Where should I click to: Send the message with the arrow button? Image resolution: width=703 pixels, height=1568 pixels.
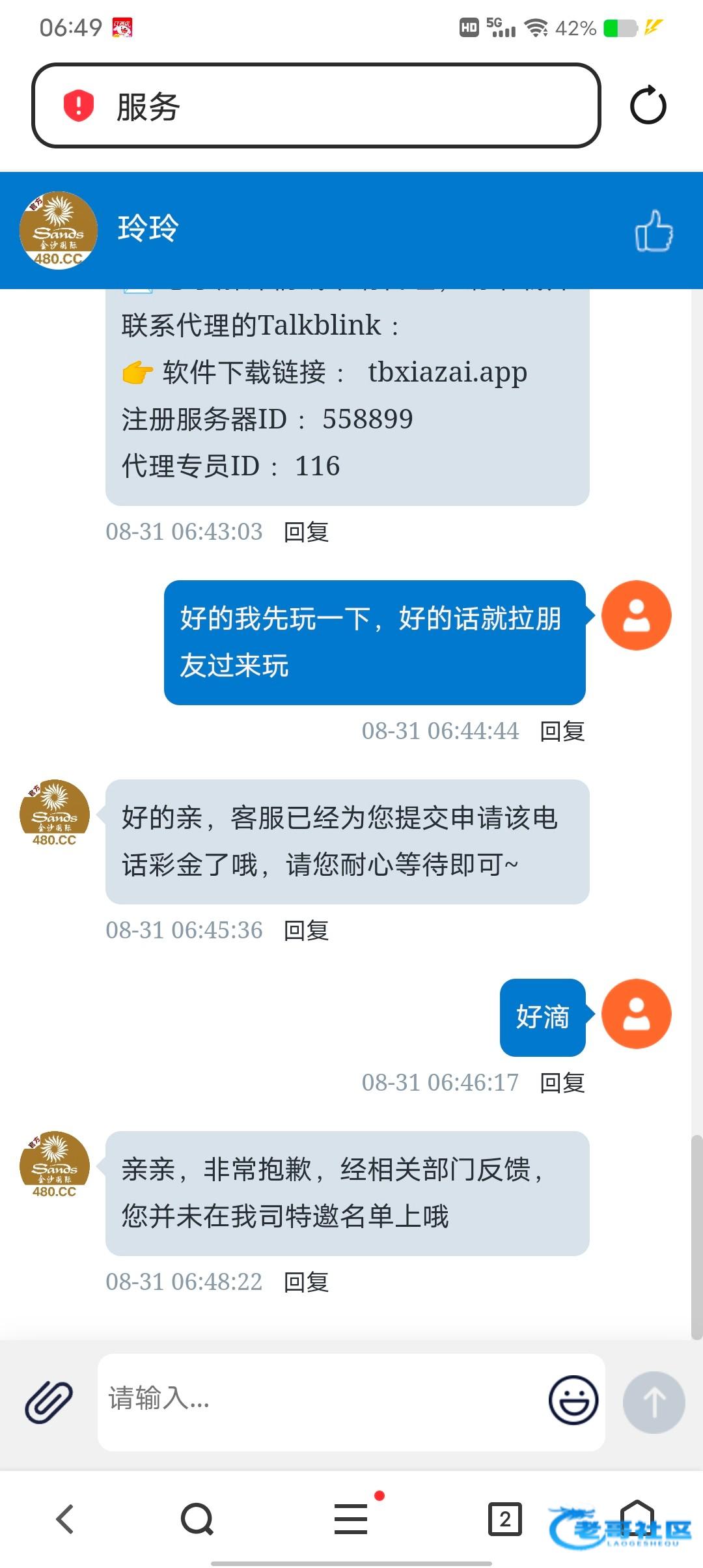654,1402
